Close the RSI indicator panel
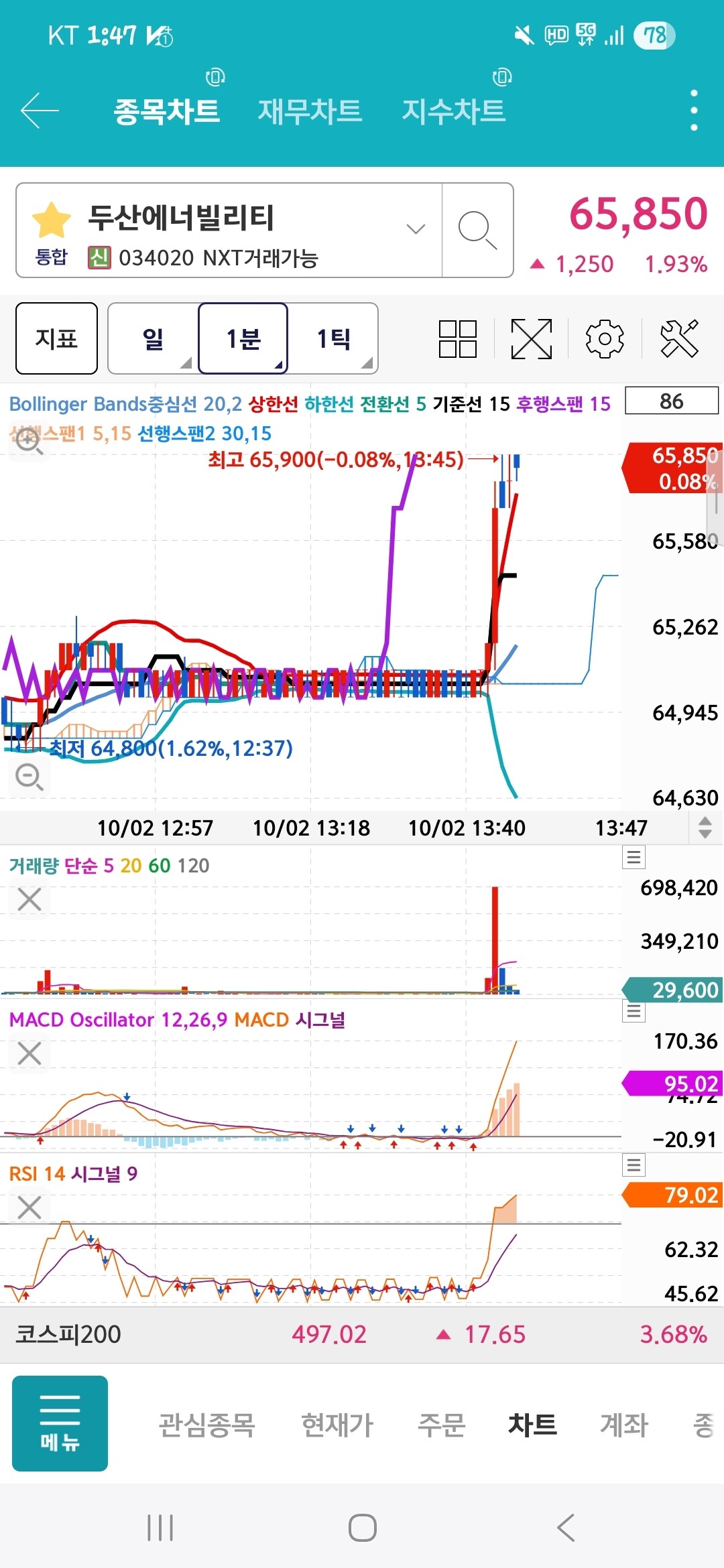The width and height of the screenshot is (724, 1568). 29,1207
